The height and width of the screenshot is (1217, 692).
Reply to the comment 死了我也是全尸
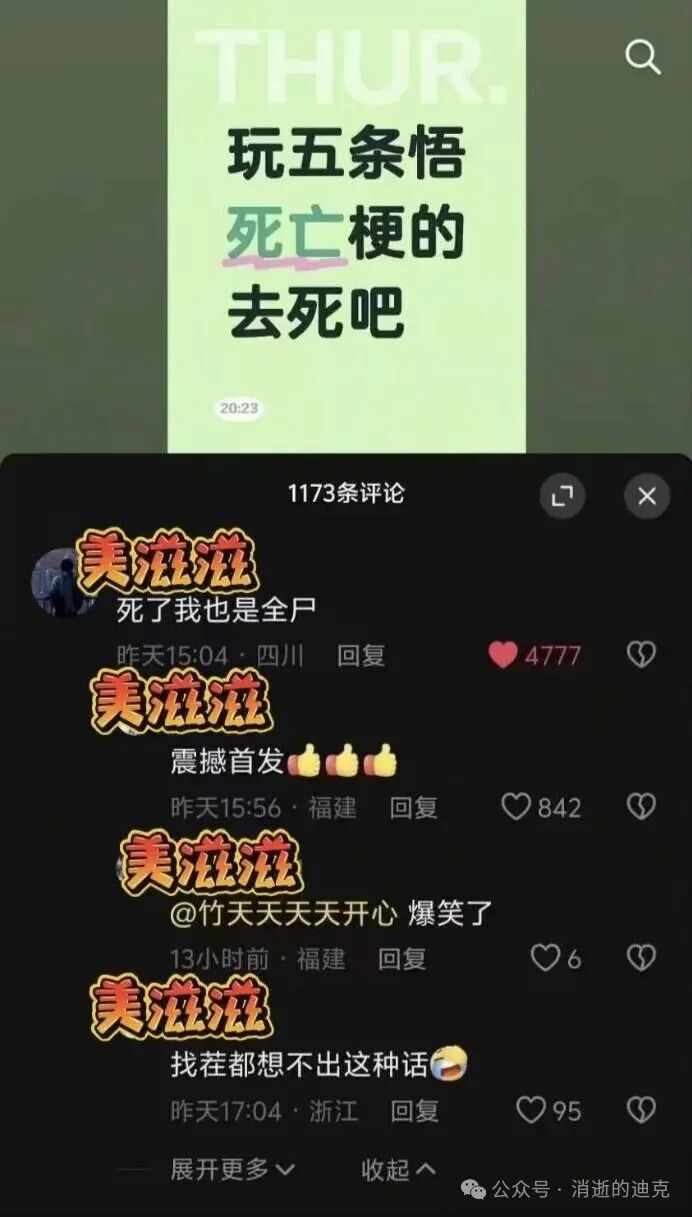click(361, 656)
